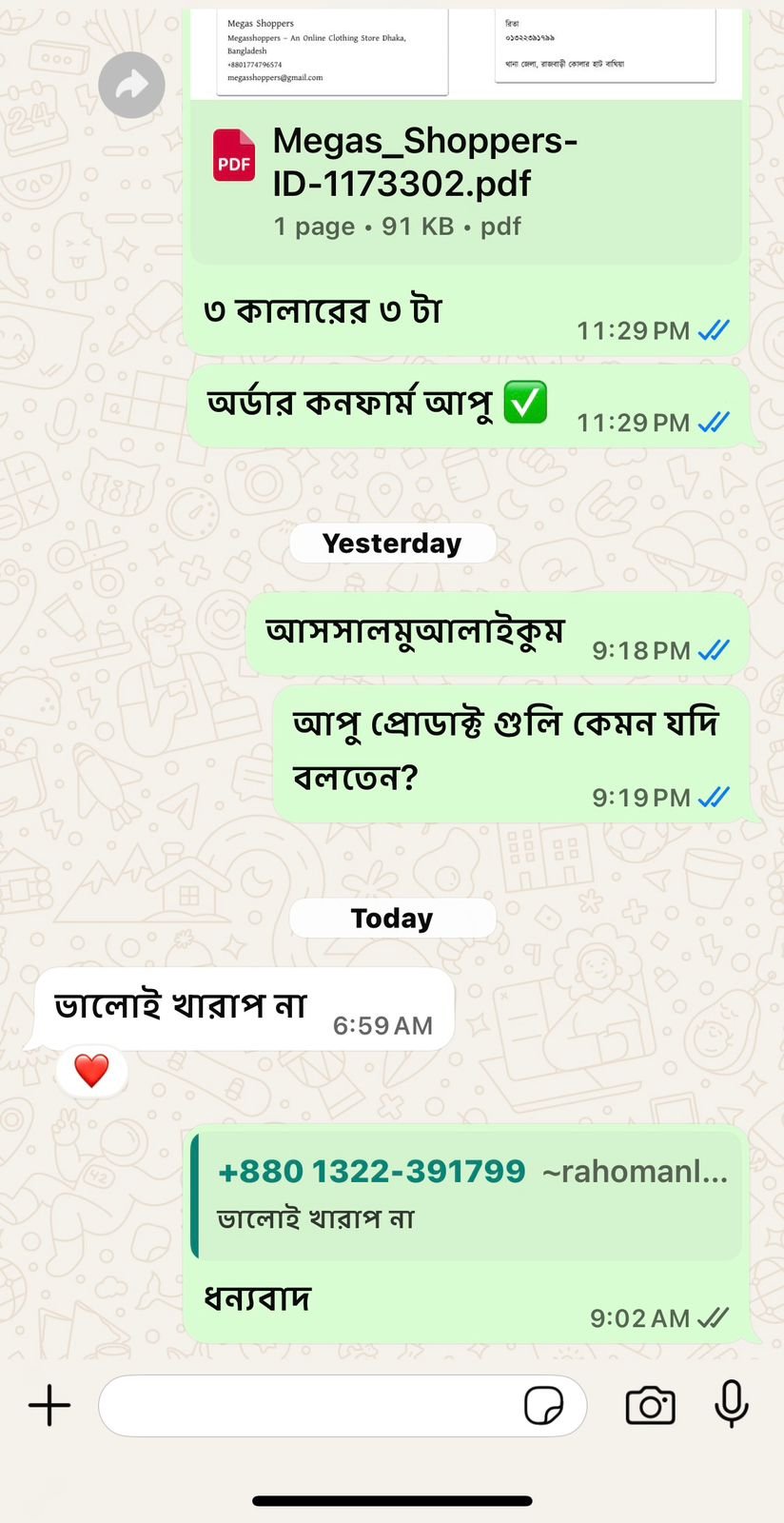
Task: Jump to the quoted message from +880 1322-391799
Action: coord(466,1196)
